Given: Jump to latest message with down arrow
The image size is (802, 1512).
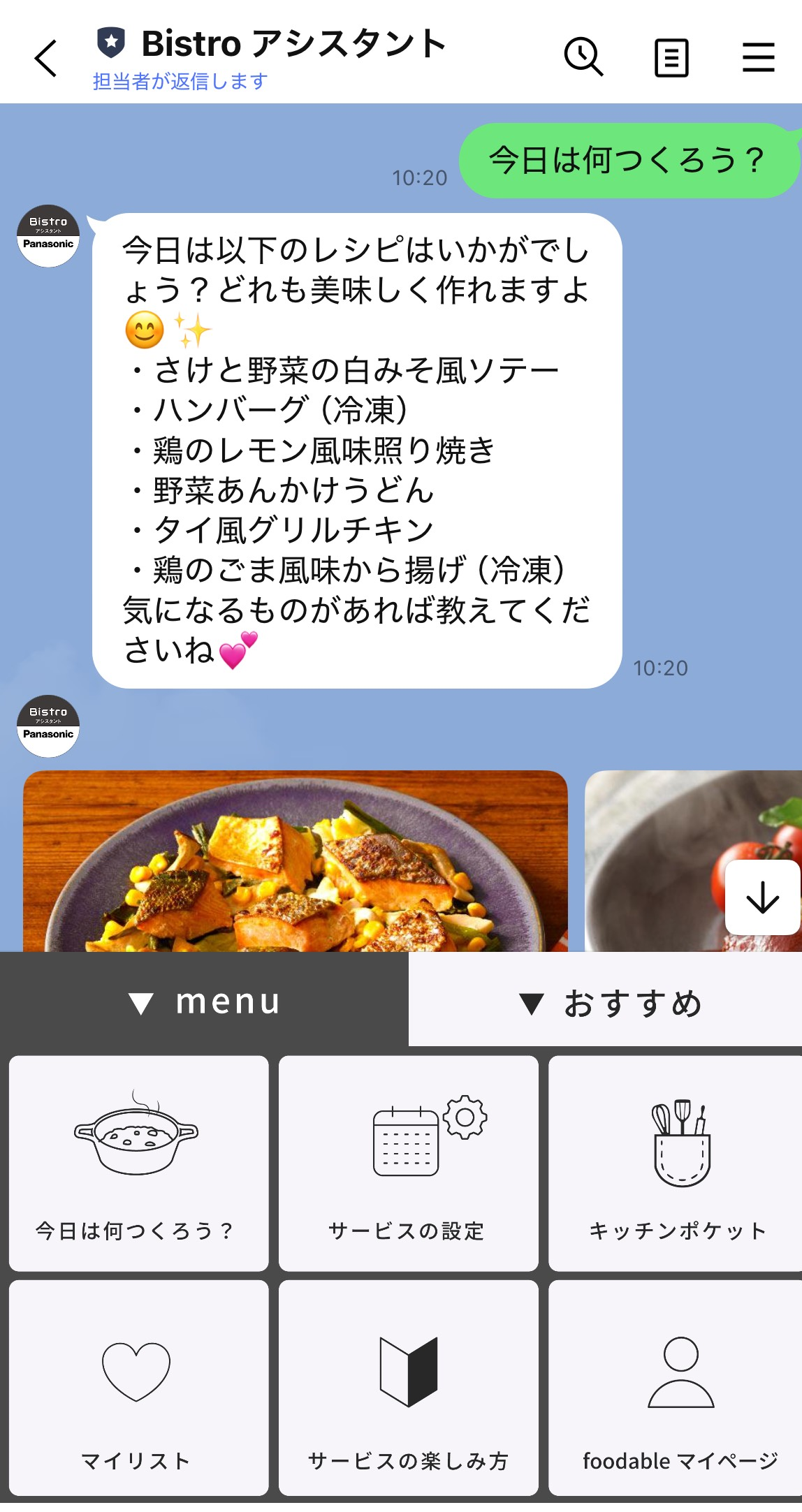Looking at the screenshot, I should [x=762, y=897].
